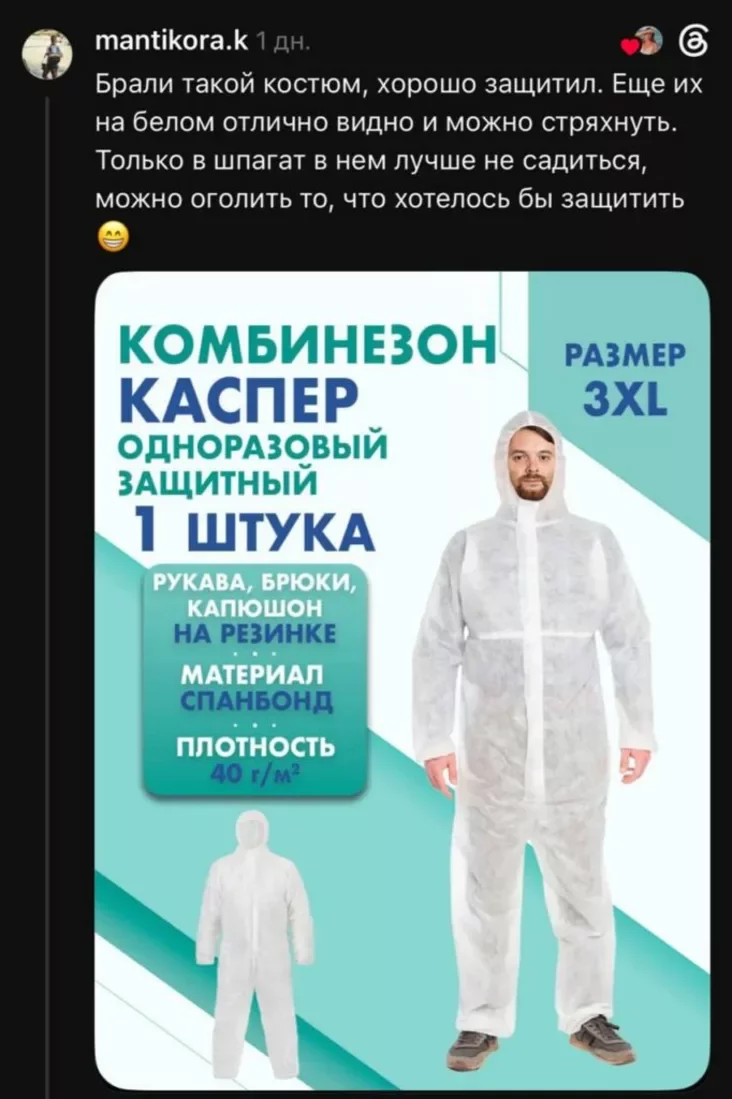Open the attached Комбинезон Каспер image
Image resolution: width=732 pixels, height=1099 pixels.
(x=402, y=681)
